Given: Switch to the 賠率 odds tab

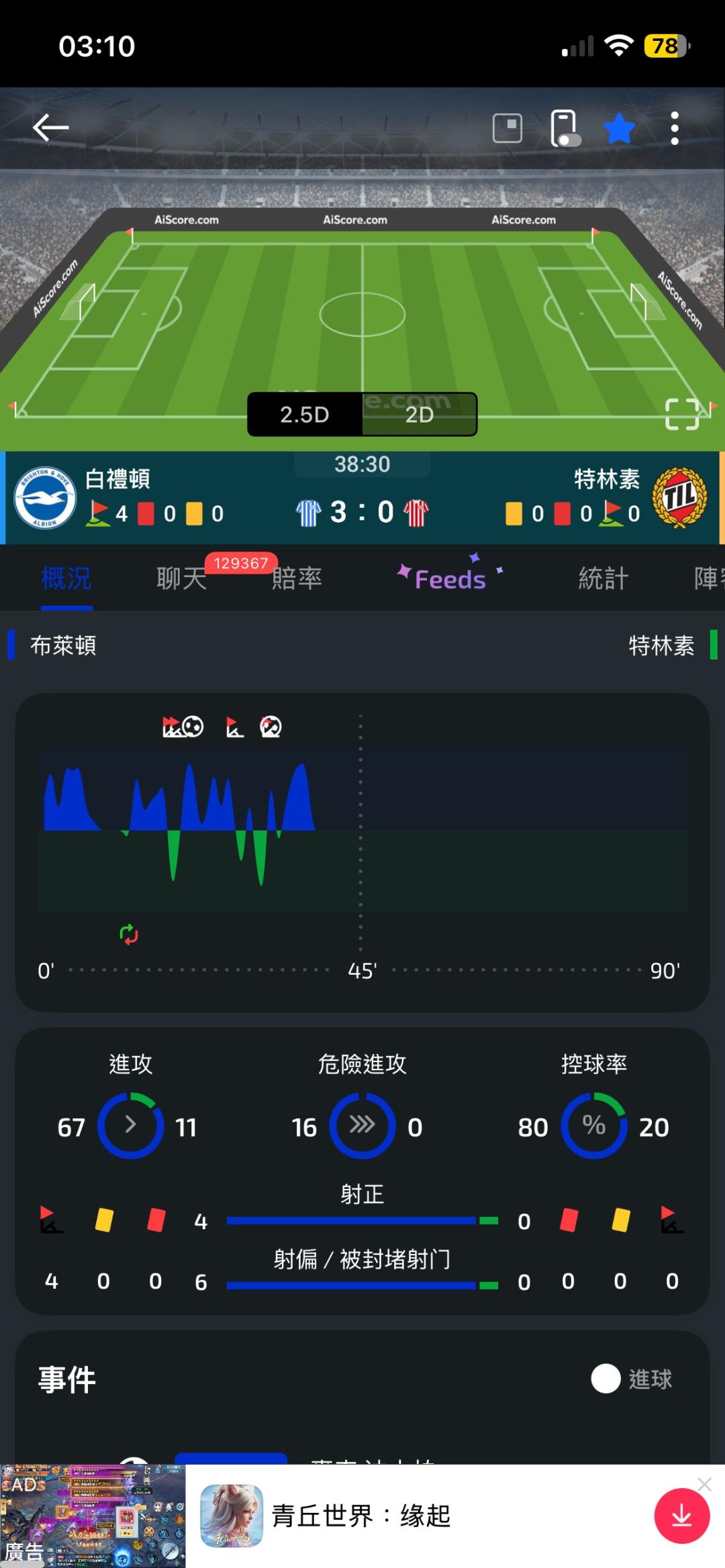Looking at the screenshot, I should [297, 578].
